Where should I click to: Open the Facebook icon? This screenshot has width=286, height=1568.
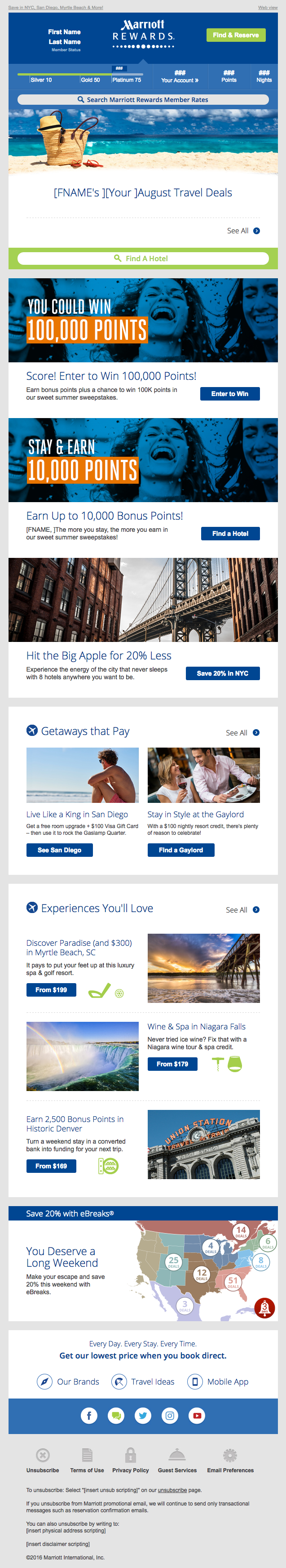point(89,1416)
